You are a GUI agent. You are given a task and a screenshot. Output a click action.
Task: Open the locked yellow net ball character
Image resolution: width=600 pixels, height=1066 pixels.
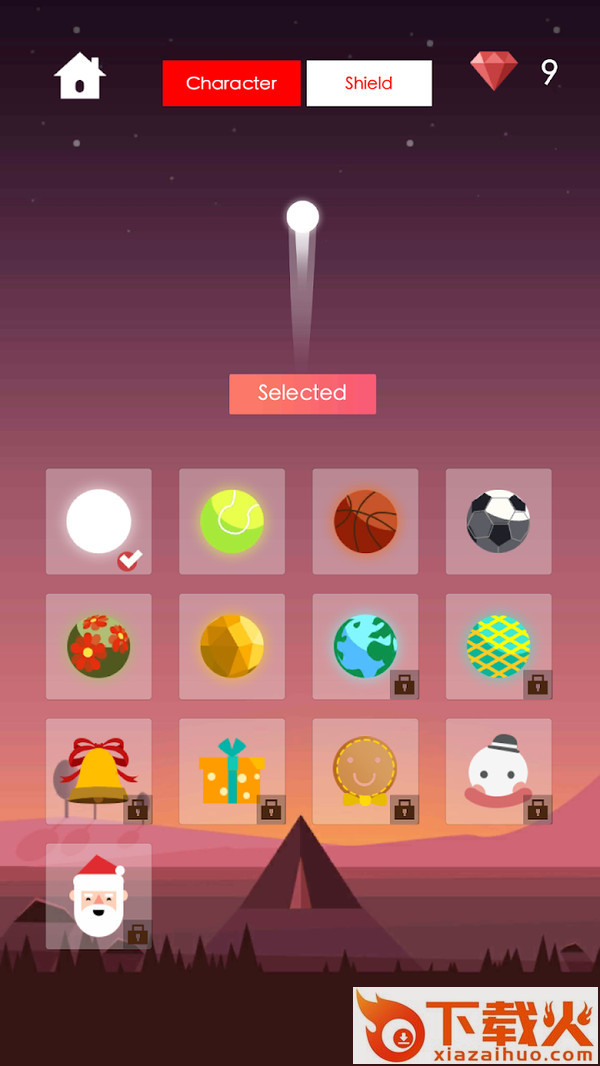(x=498, y=647)
